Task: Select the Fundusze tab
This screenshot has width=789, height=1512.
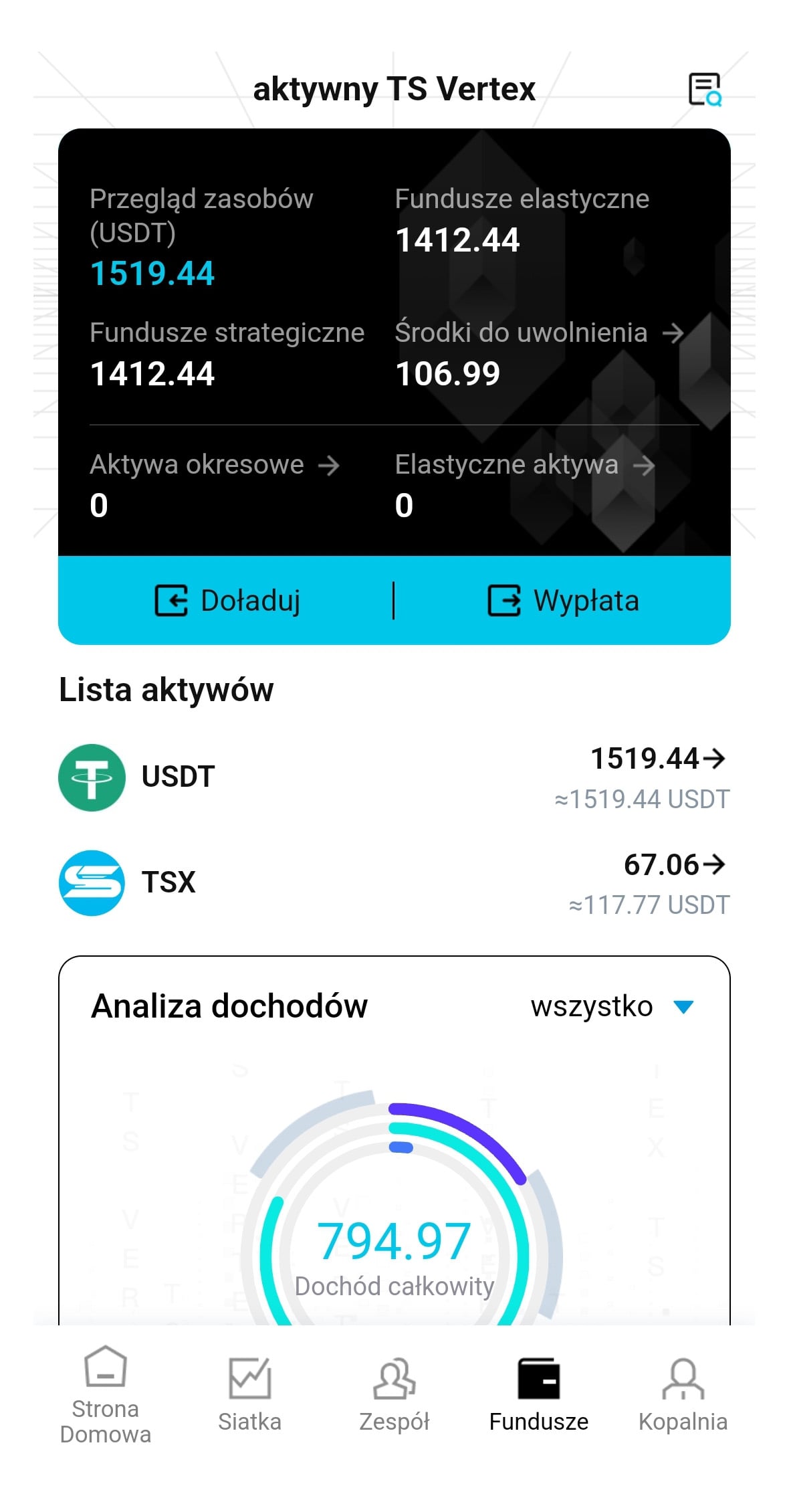Action: tap(539, 1396)
